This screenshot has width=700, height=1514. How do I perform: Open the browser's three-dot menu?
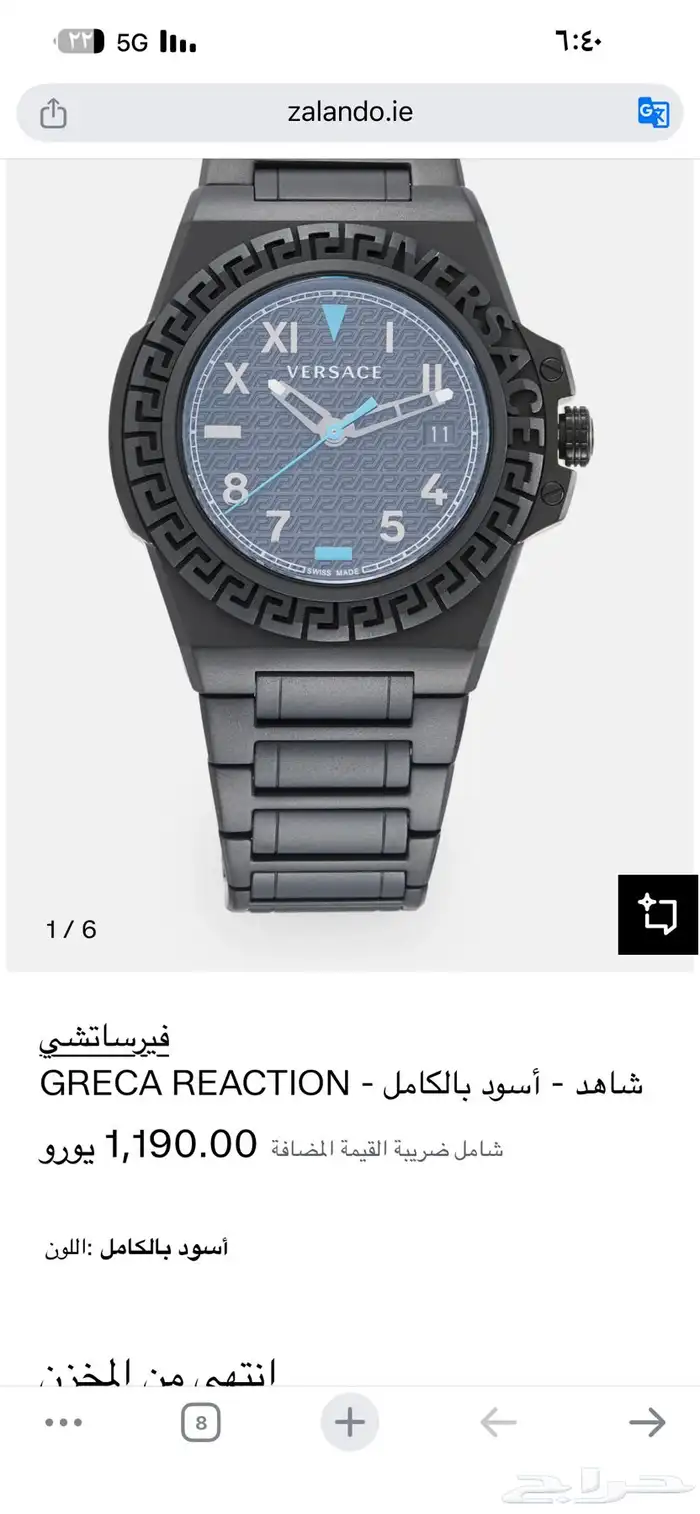coord(63,1422)
